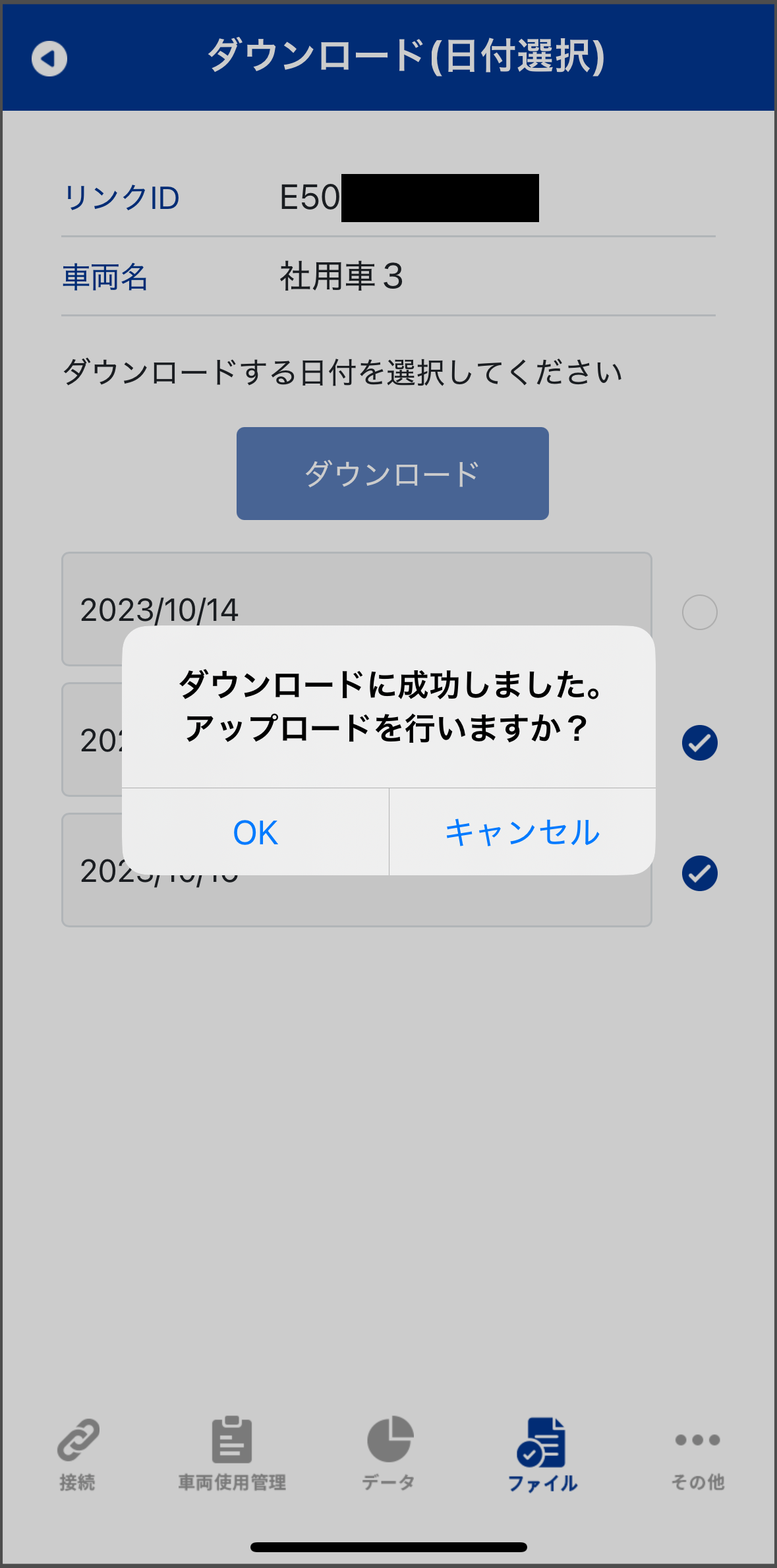Tap the ダウンロード button
The width and height of the screenshot is (777, 1568).
[392, 473]
